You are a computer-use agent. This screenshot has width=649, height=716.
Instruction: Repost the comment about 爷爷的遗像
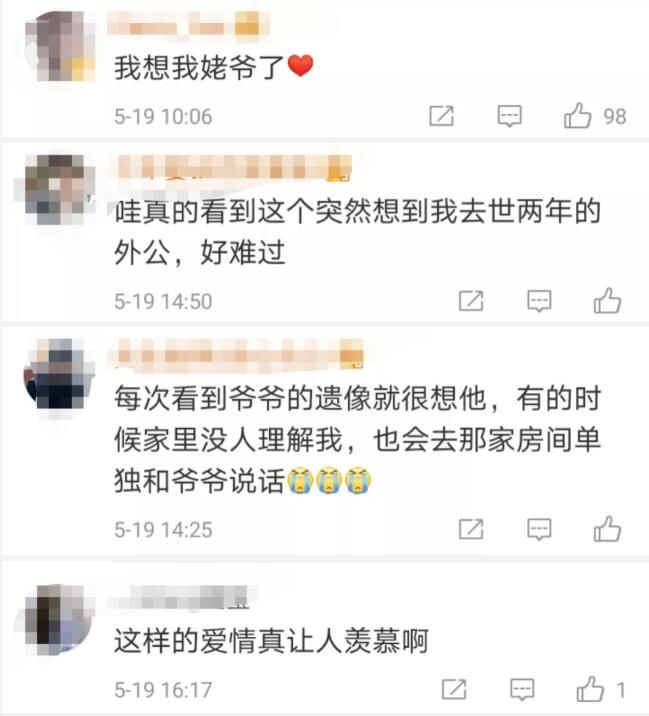click(x=471, y=529)
